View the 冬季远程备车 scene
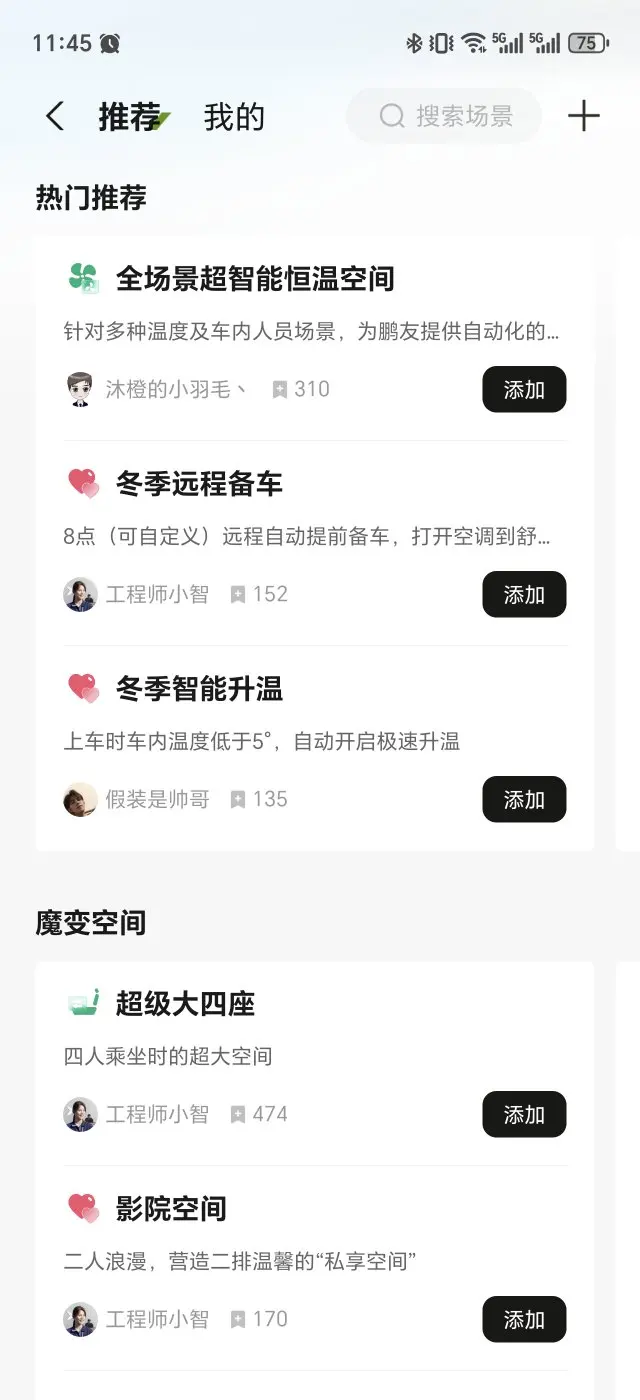640x1400 pixels. 199,484
